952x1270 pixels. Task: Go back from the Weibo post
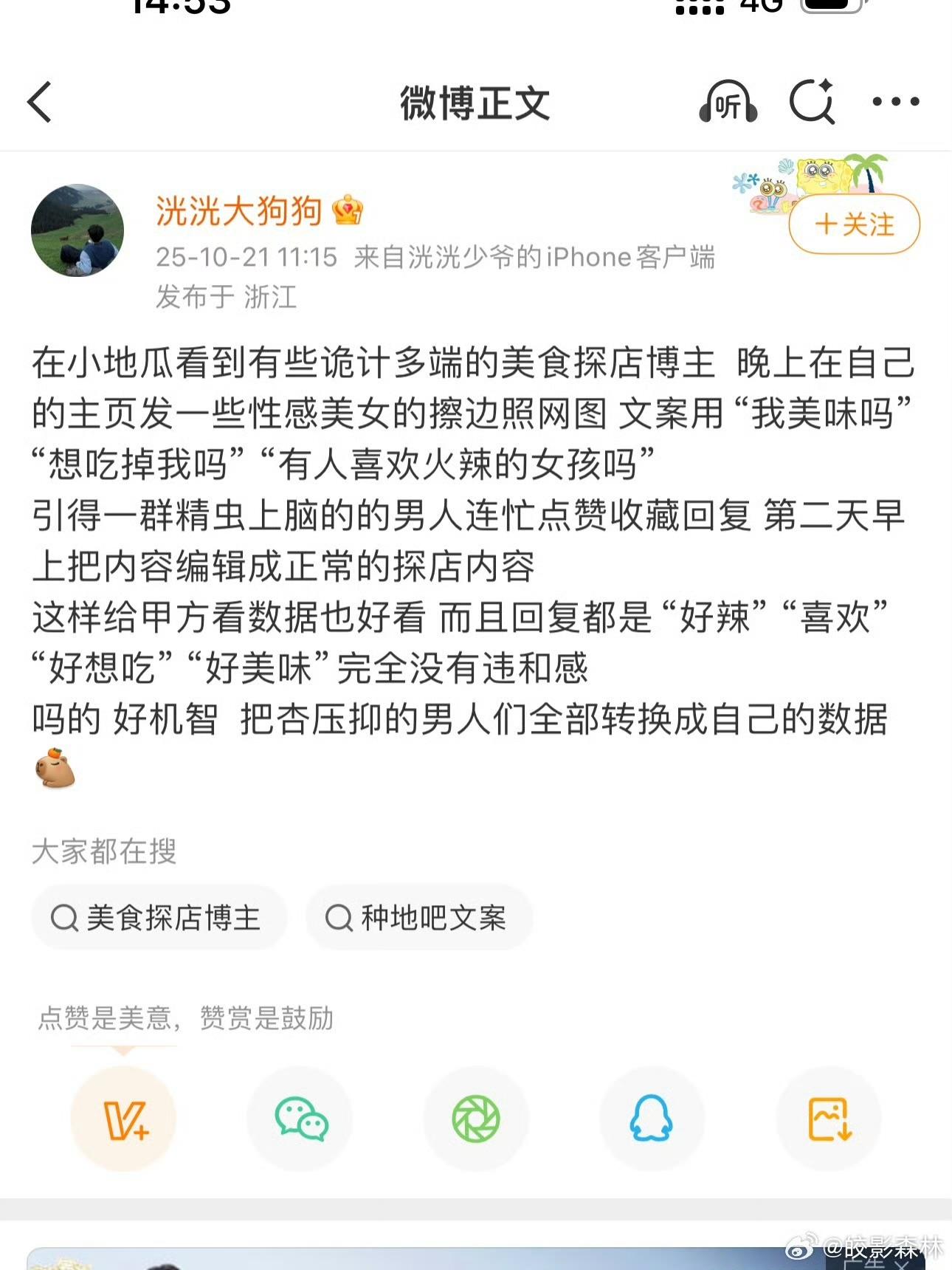tap(40, 102)
